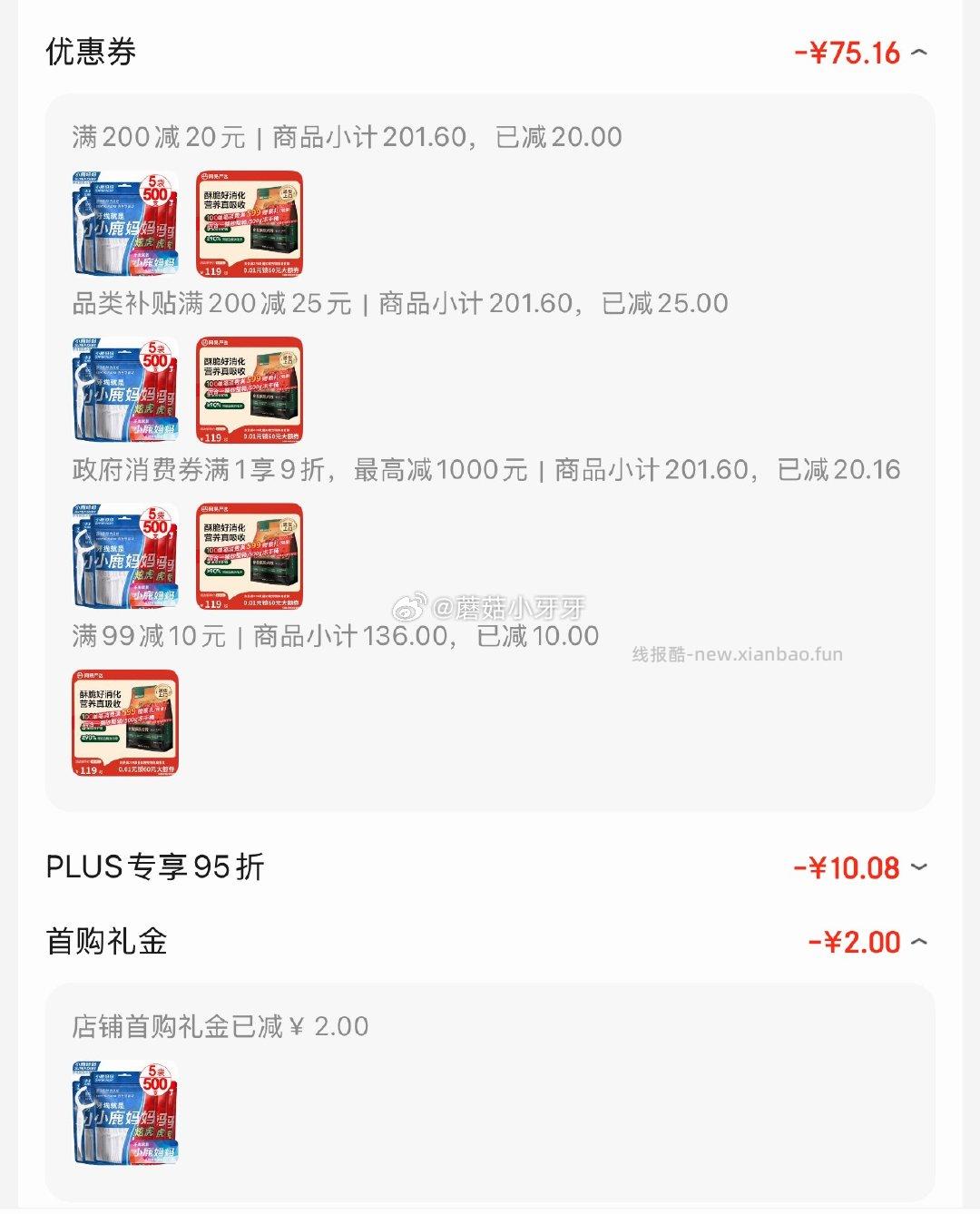Expand the PLUS专享95折 discount details

[x=918, y=867]
